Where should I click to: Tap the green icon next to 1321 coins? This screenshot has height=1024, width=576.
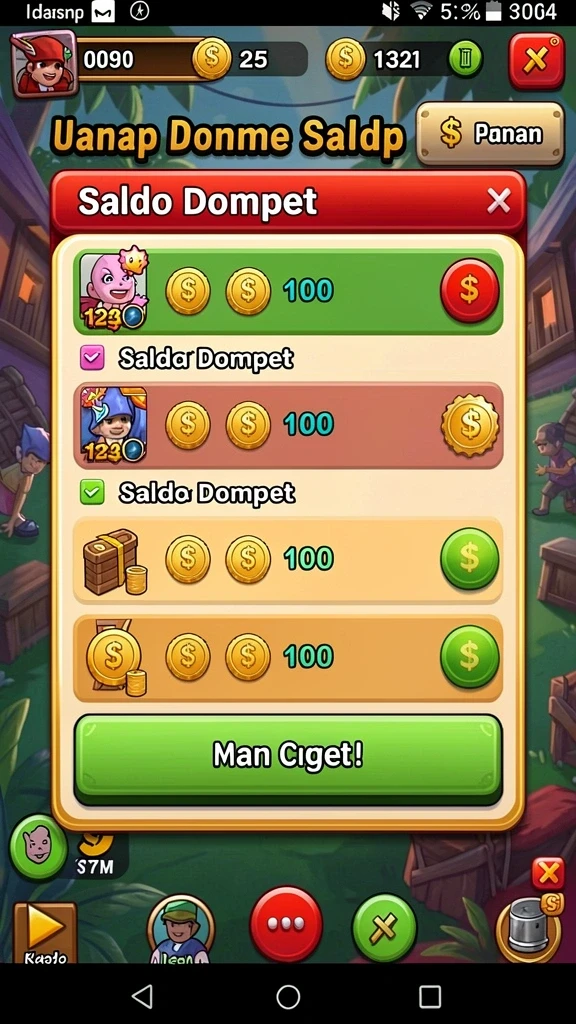(465, 59)
